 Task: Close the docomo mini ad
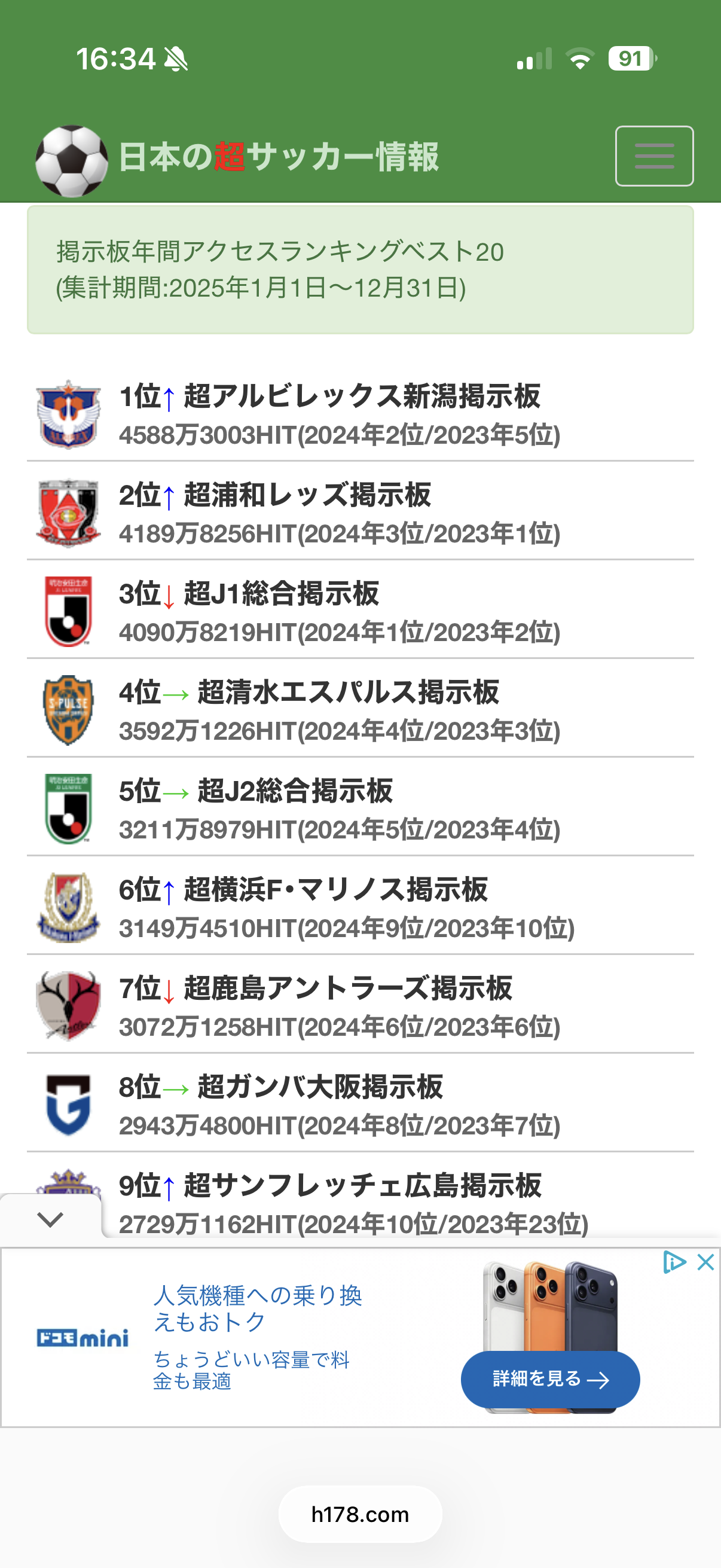pyautogui.click(x=705, y=1262)
